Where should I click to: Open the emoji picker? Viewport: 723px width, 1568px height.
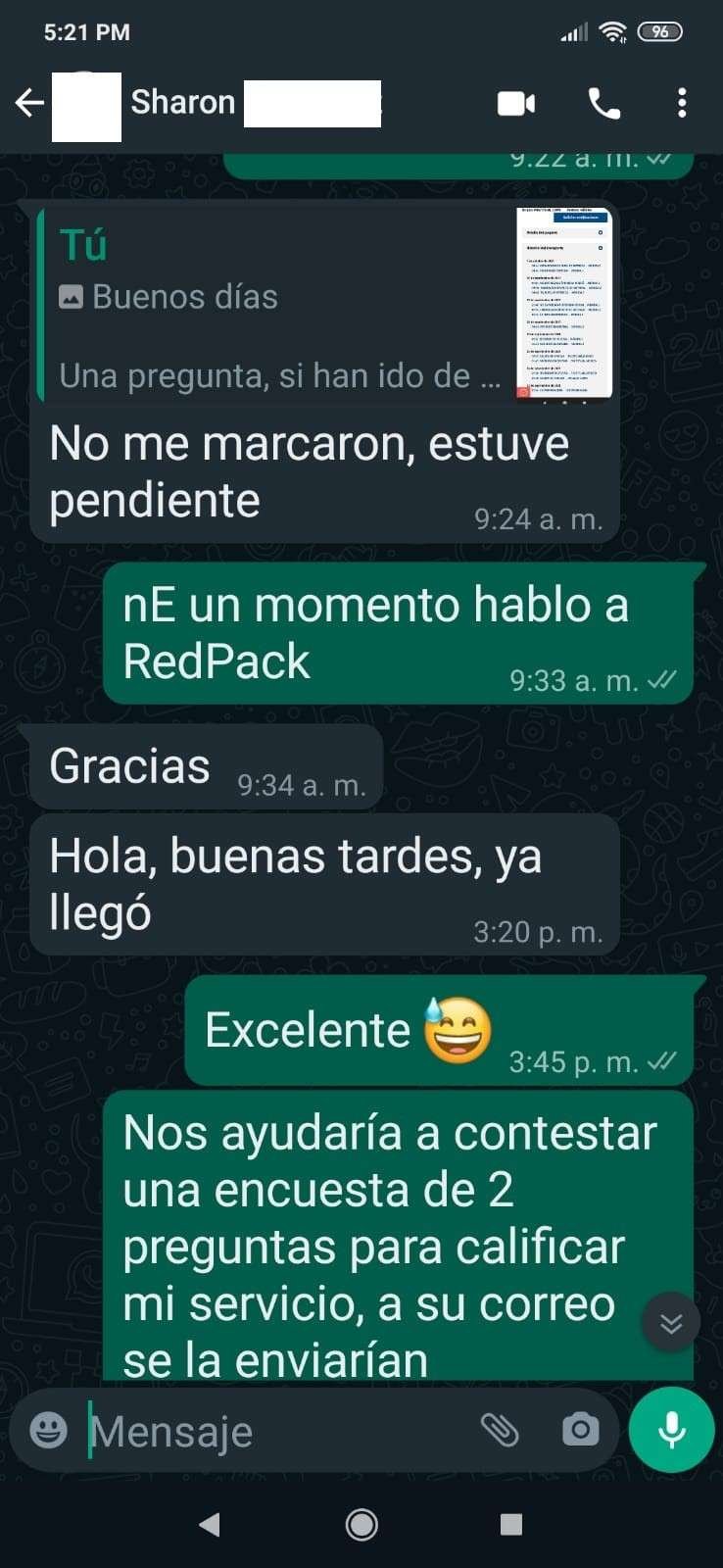coord(49,1431)
